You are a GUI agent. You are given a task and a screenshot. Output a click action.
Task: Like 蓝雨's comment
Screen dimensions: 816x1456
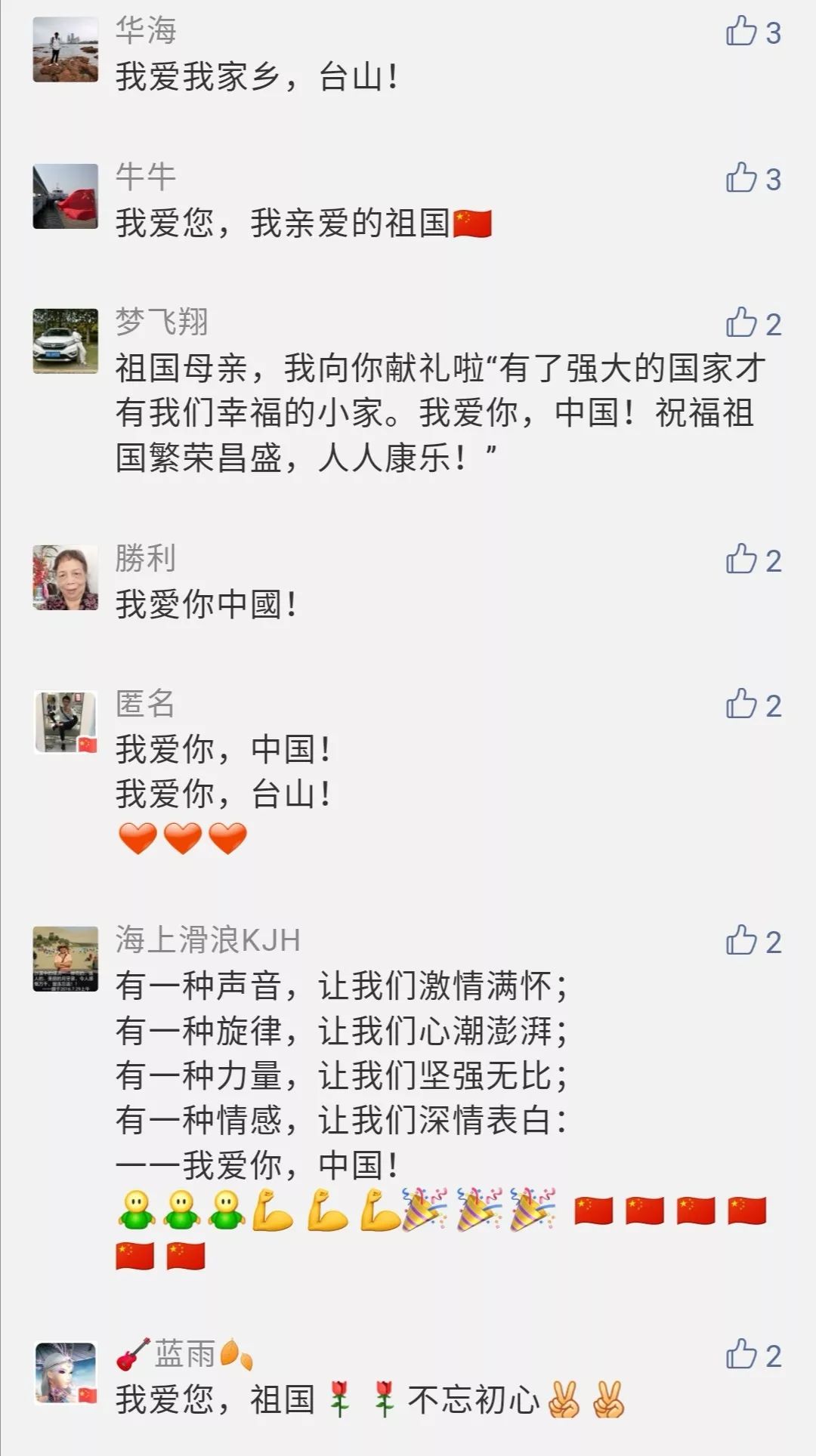741,1355
